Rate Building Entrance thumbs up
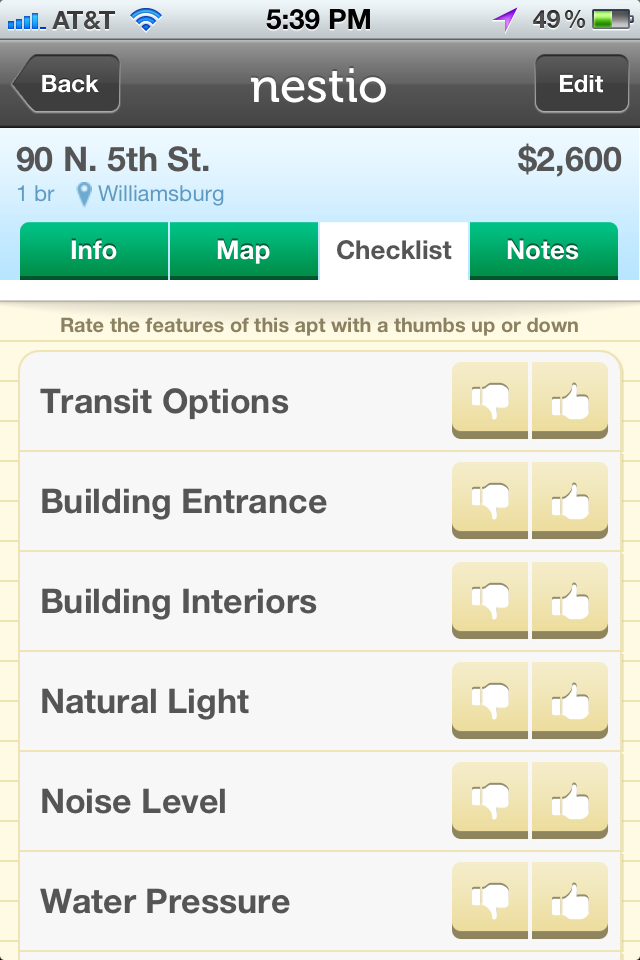640x960 pixels. pos(570,500)
